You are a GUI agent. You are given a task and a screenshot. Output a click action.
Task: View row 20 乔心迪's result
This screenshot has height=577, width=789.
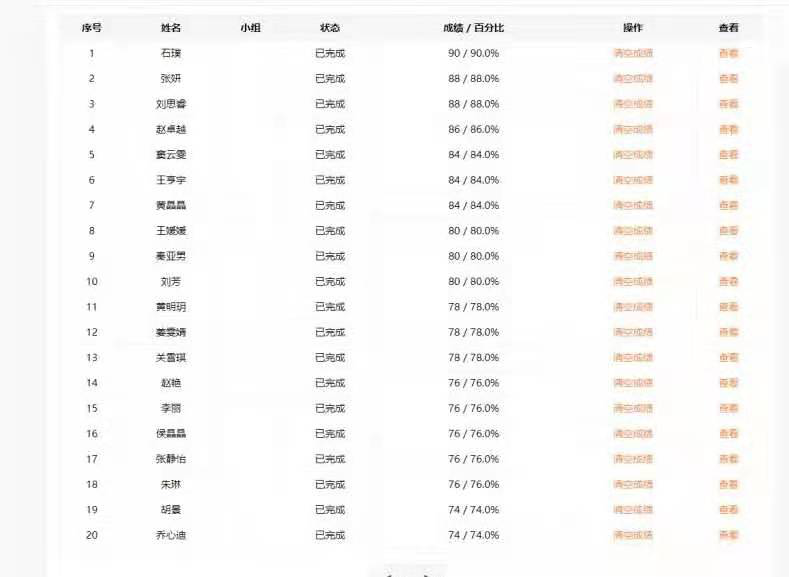[x=728, y=535]
